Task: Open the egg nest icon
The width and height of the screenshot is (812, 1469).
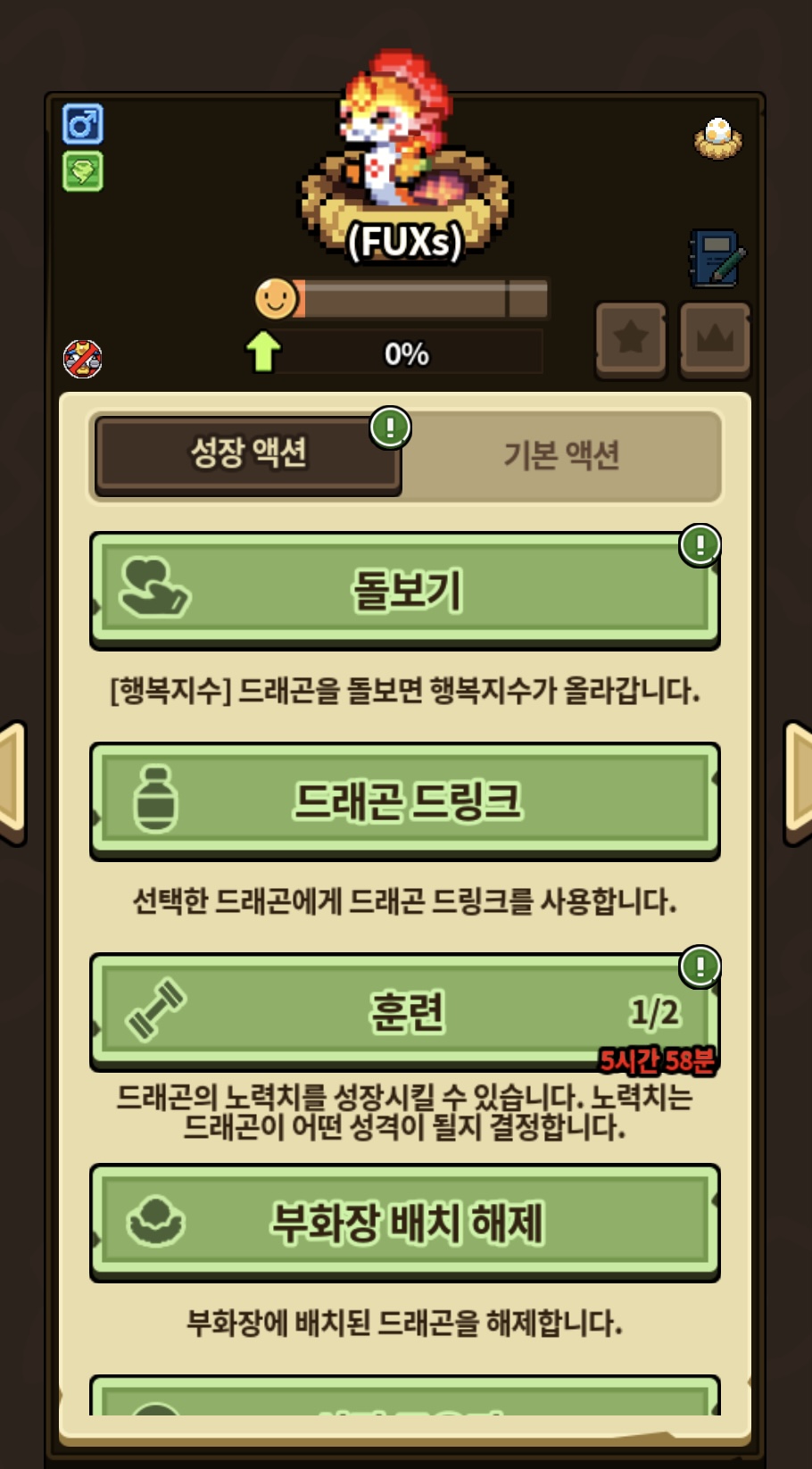Action: point(718,138)
